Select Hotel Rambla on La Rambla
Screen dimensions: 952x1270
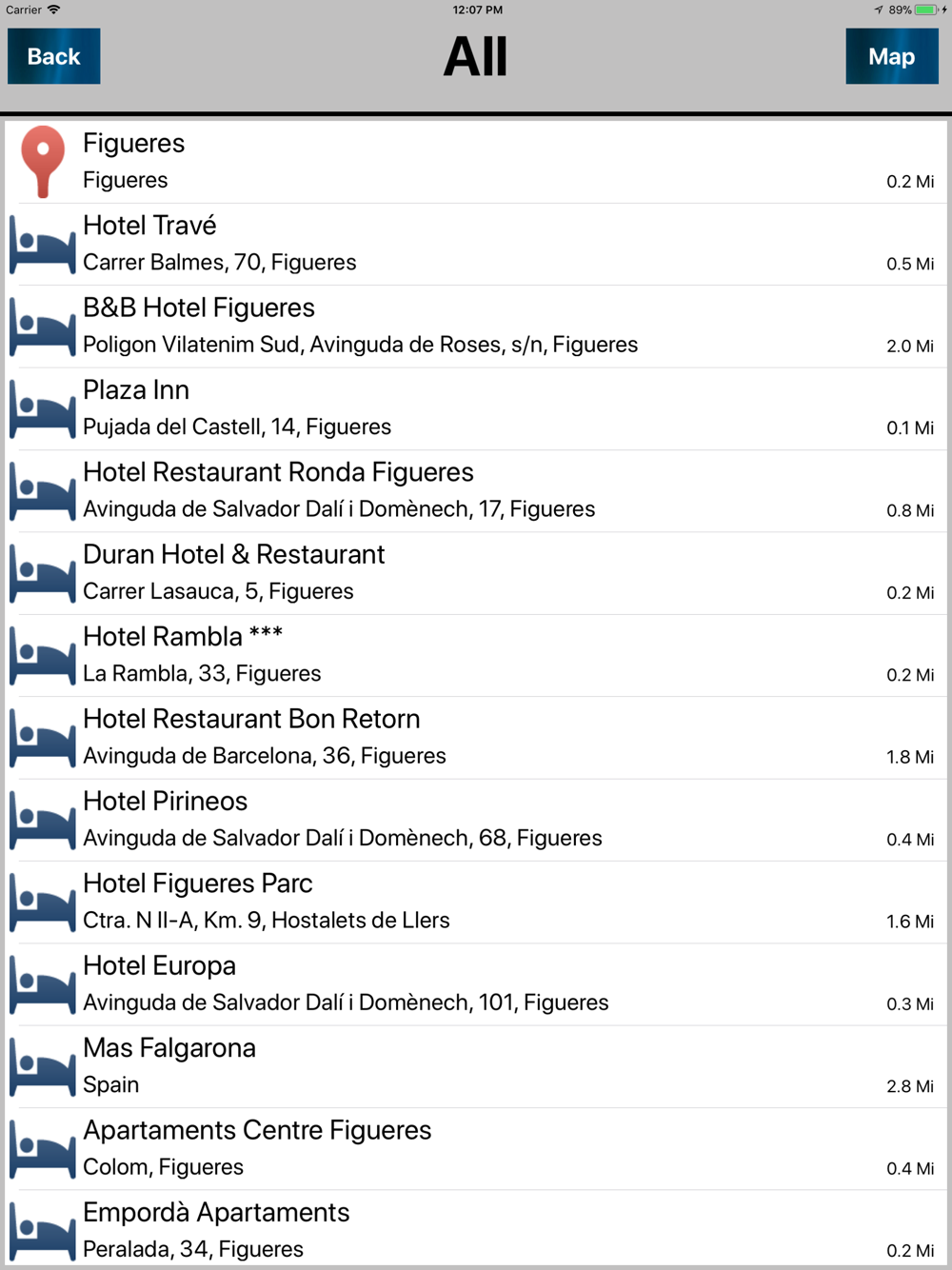coord(476,655)
